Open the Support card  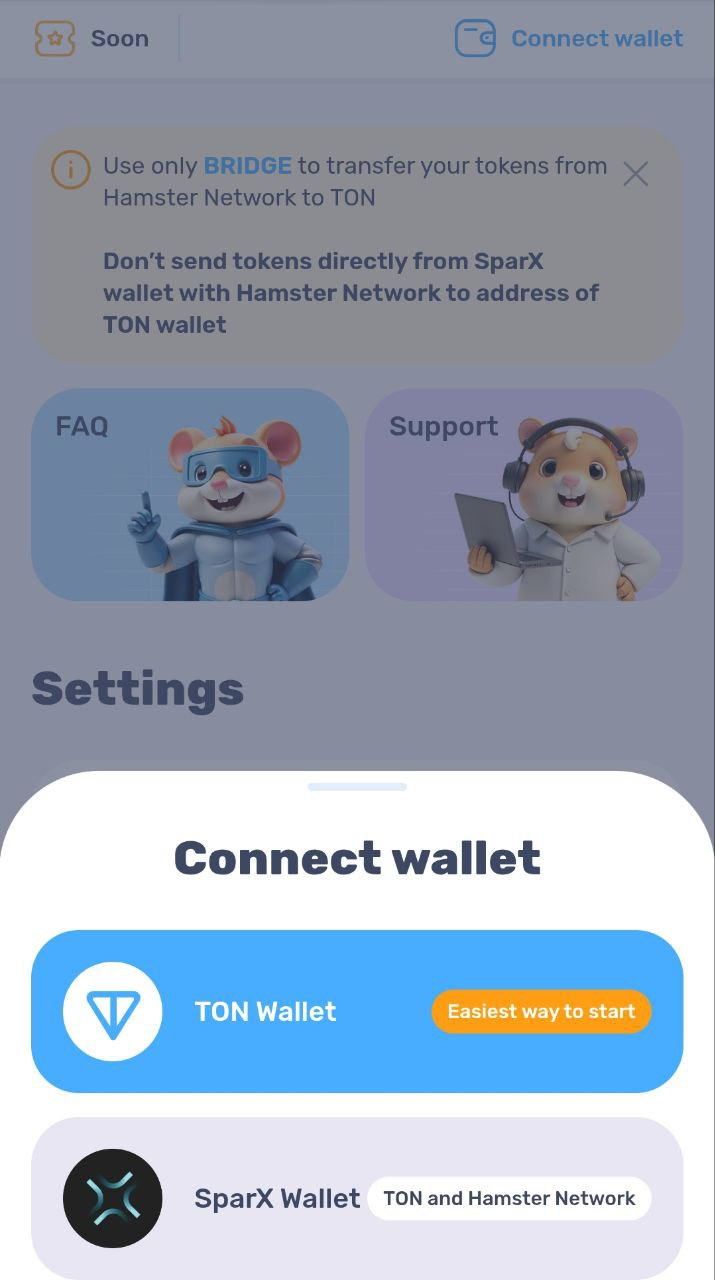(x=524, y=495)
